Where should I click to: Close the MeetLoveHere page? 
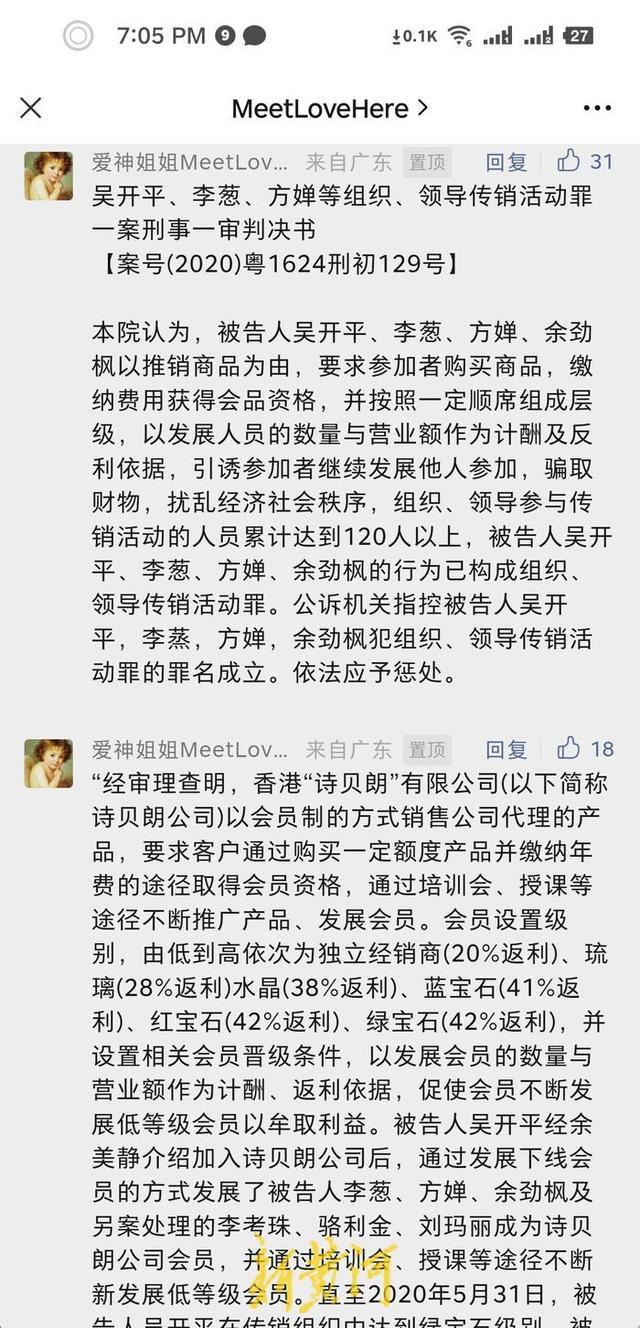click(31, 108)
